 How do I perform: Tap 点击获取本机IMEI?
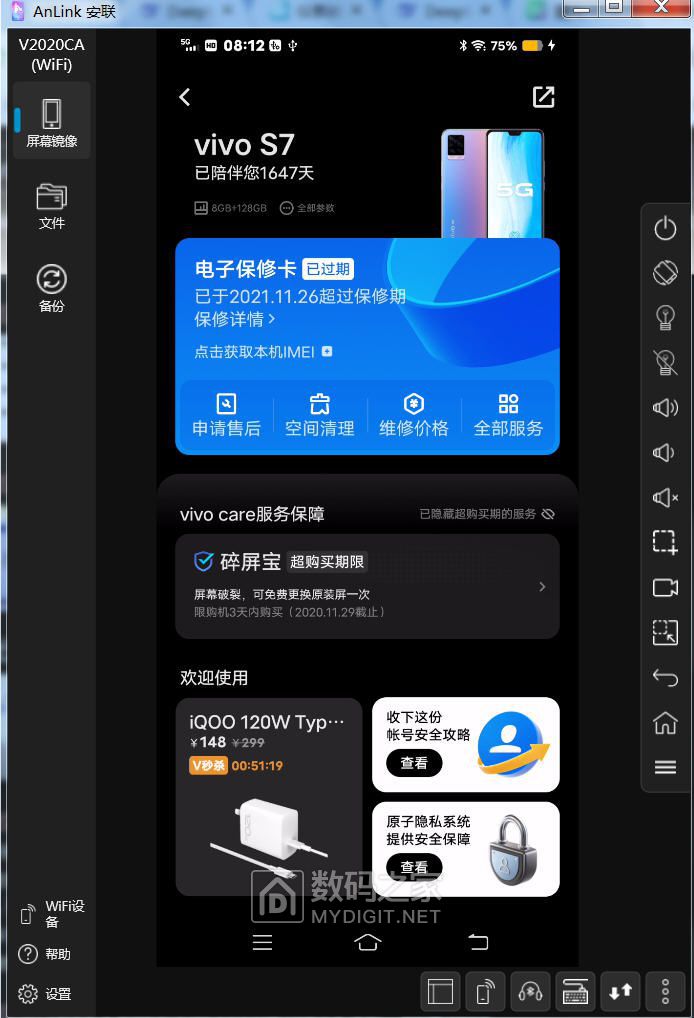(x=263, y=352)
